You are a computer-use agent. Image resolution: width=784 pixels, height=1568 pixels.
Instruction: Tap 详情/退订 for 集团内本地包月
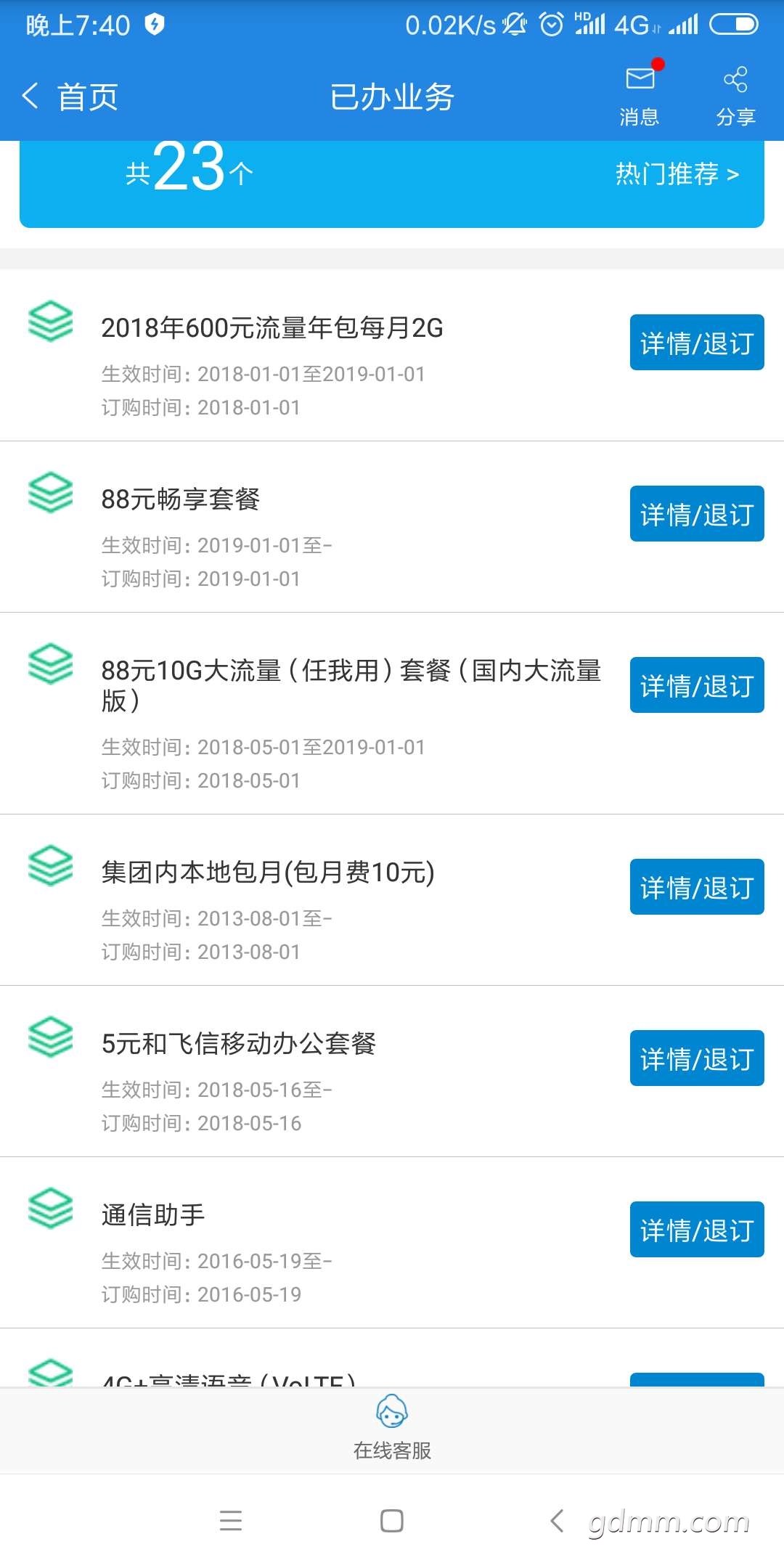697,887
